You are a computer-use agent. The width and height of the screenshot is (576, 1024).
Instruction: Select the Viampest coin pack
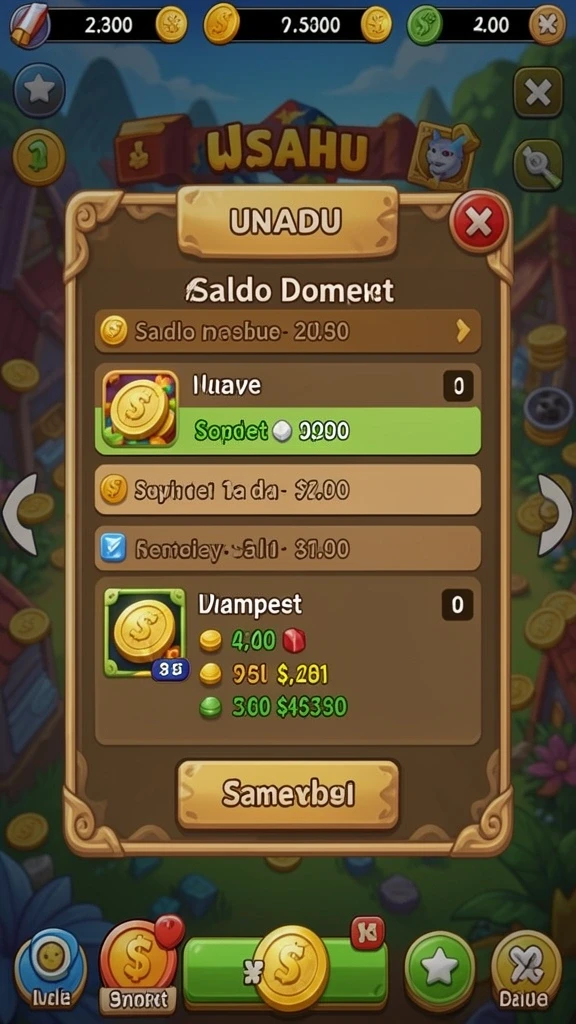point(288,661)
